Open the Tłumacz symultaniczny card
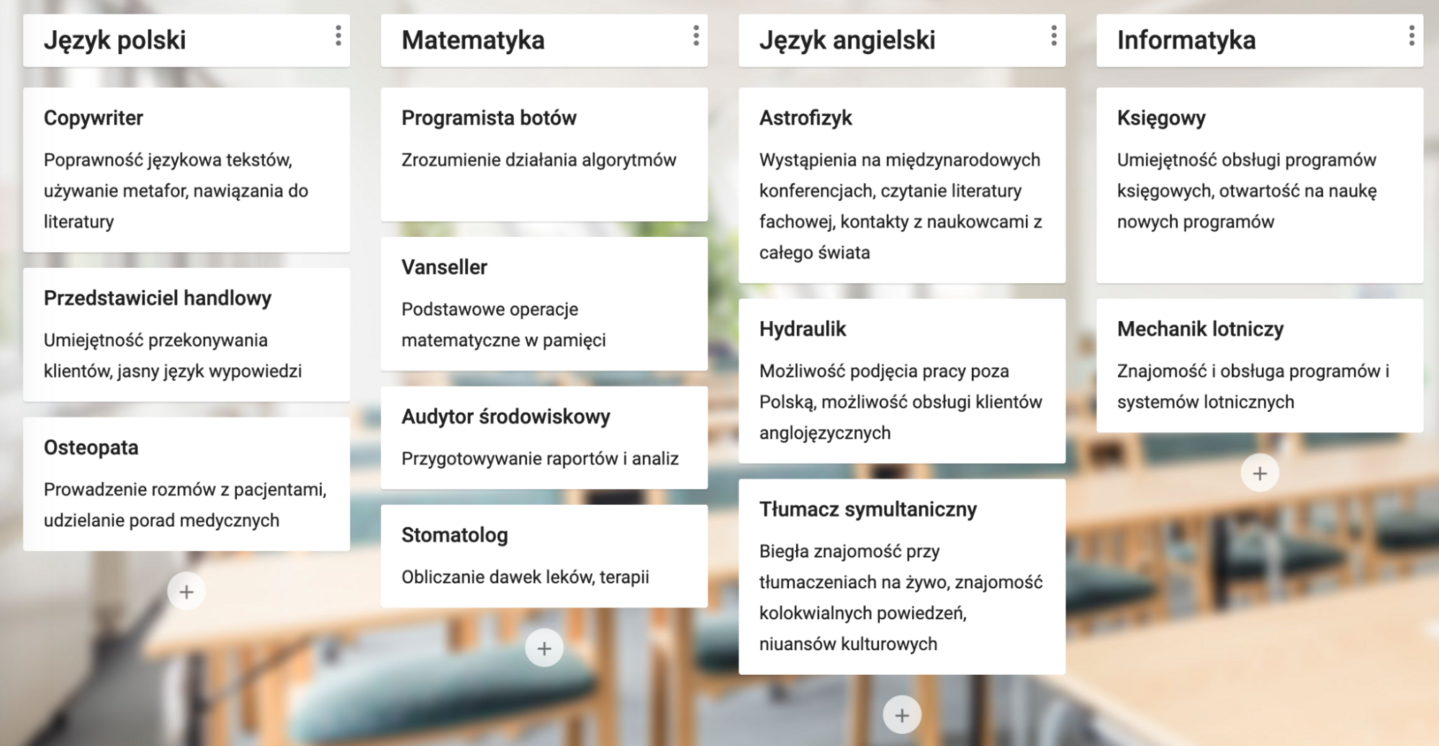Screen dimensions: 1439x746 (902, 576)
